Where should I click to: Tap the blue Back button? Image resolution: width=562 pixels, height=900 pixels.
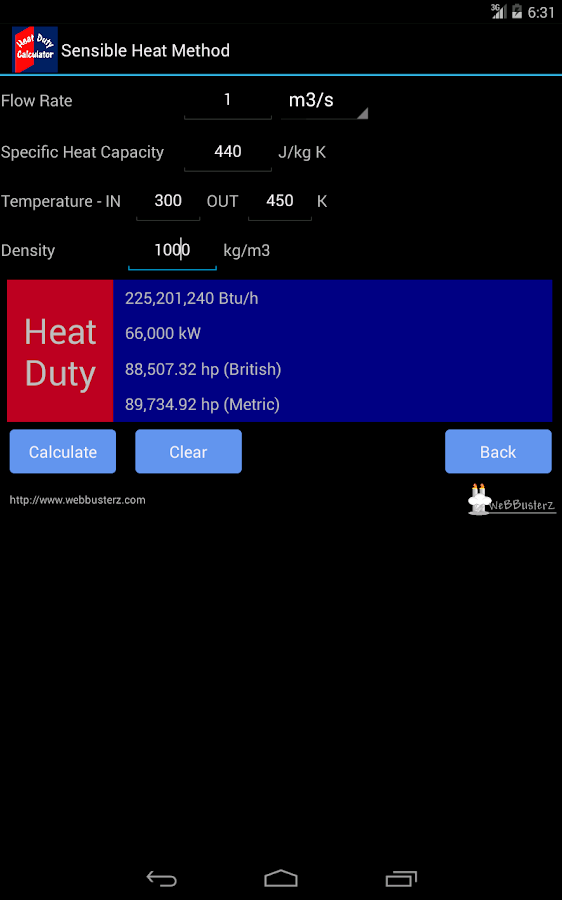[x=498, y=452]
